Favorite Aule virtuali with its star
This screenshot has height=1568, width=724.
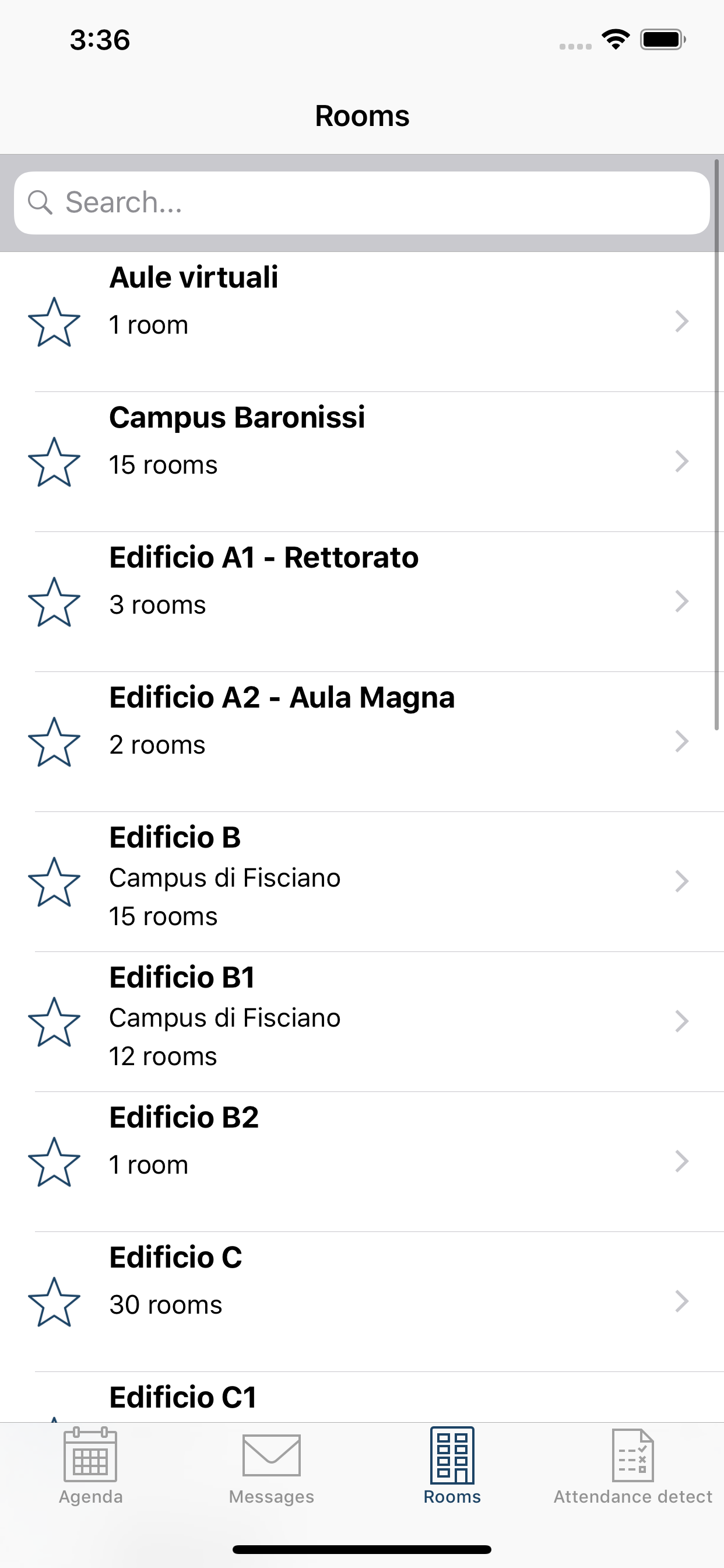[x=54, y=322]
